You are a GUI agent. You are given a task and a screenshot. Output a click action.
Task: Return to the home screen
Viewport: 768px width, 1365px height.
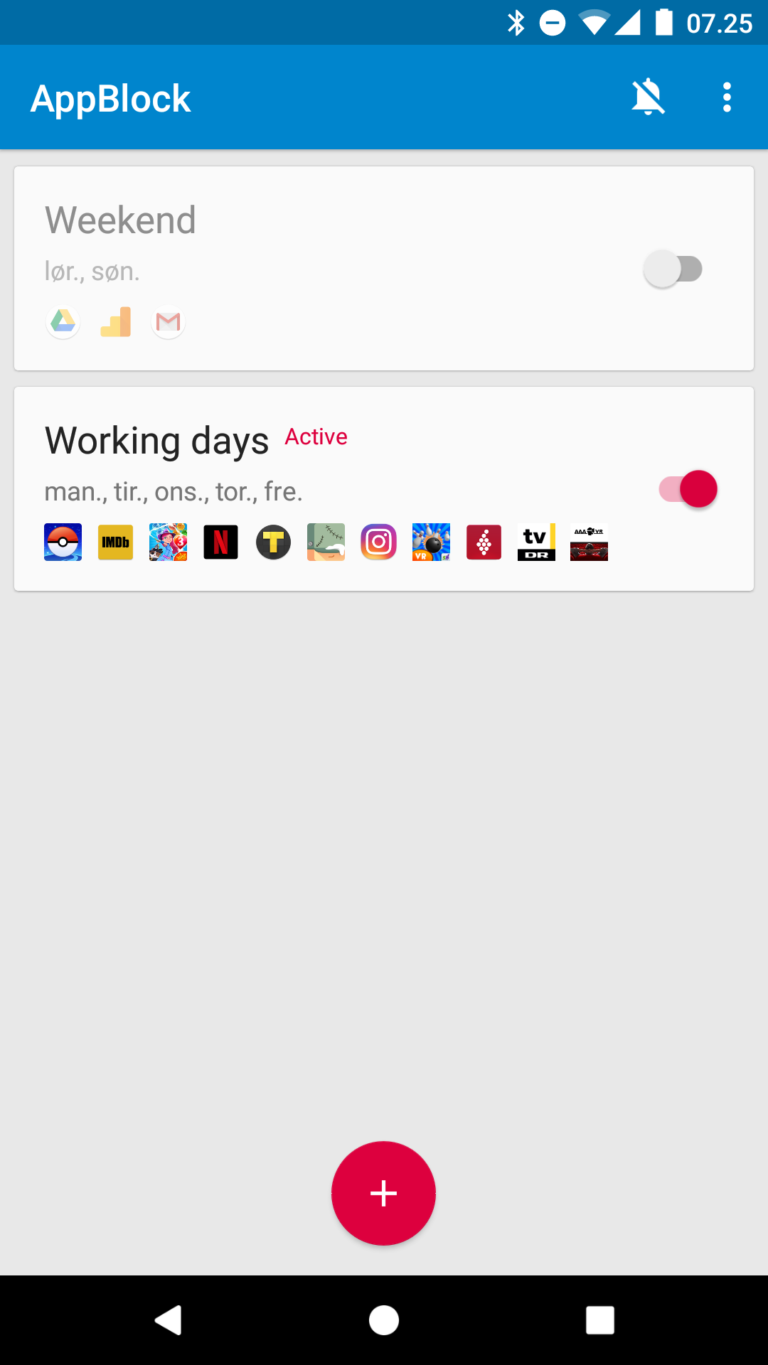[x=384, y=1320]
